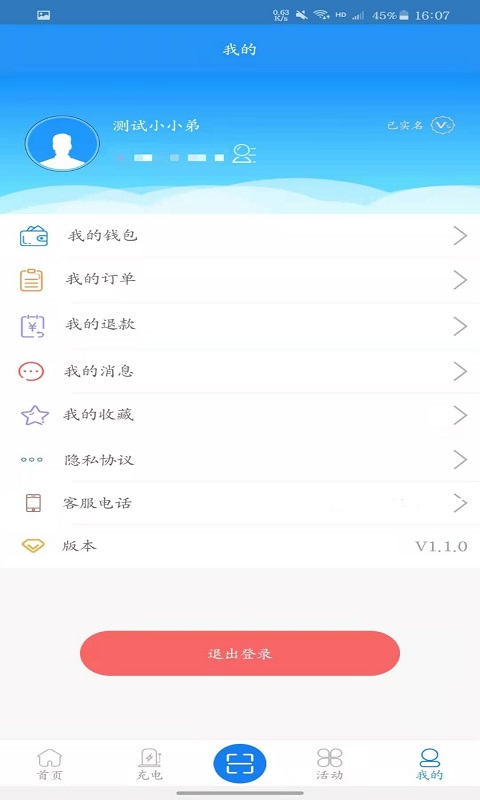Image resolution: width=480 pixels, height=800 pixels.
Task: Open 客服电话 customer service row
Action: point(240,503)
